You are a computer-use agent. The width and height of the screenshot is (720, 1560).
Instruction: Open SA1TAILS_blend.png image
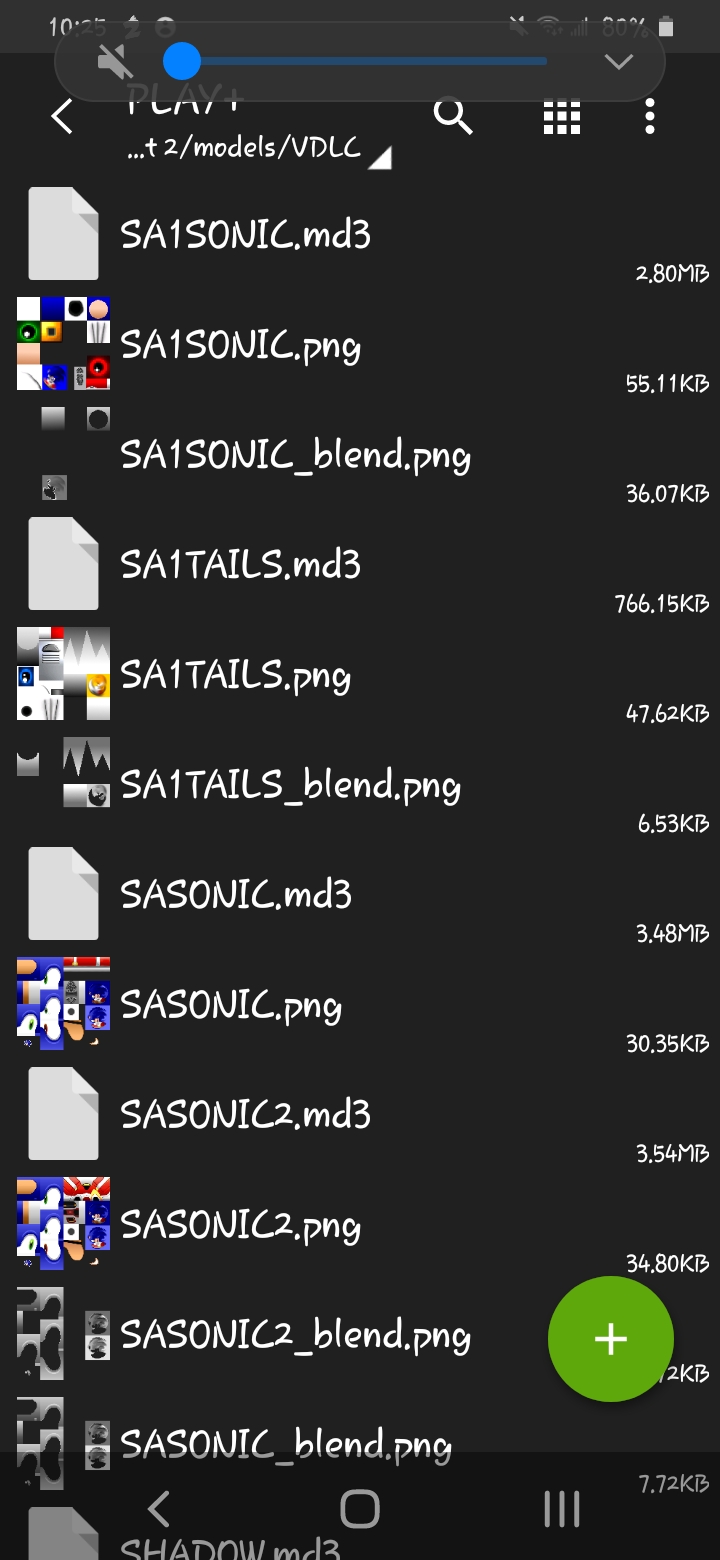(360, 785)
